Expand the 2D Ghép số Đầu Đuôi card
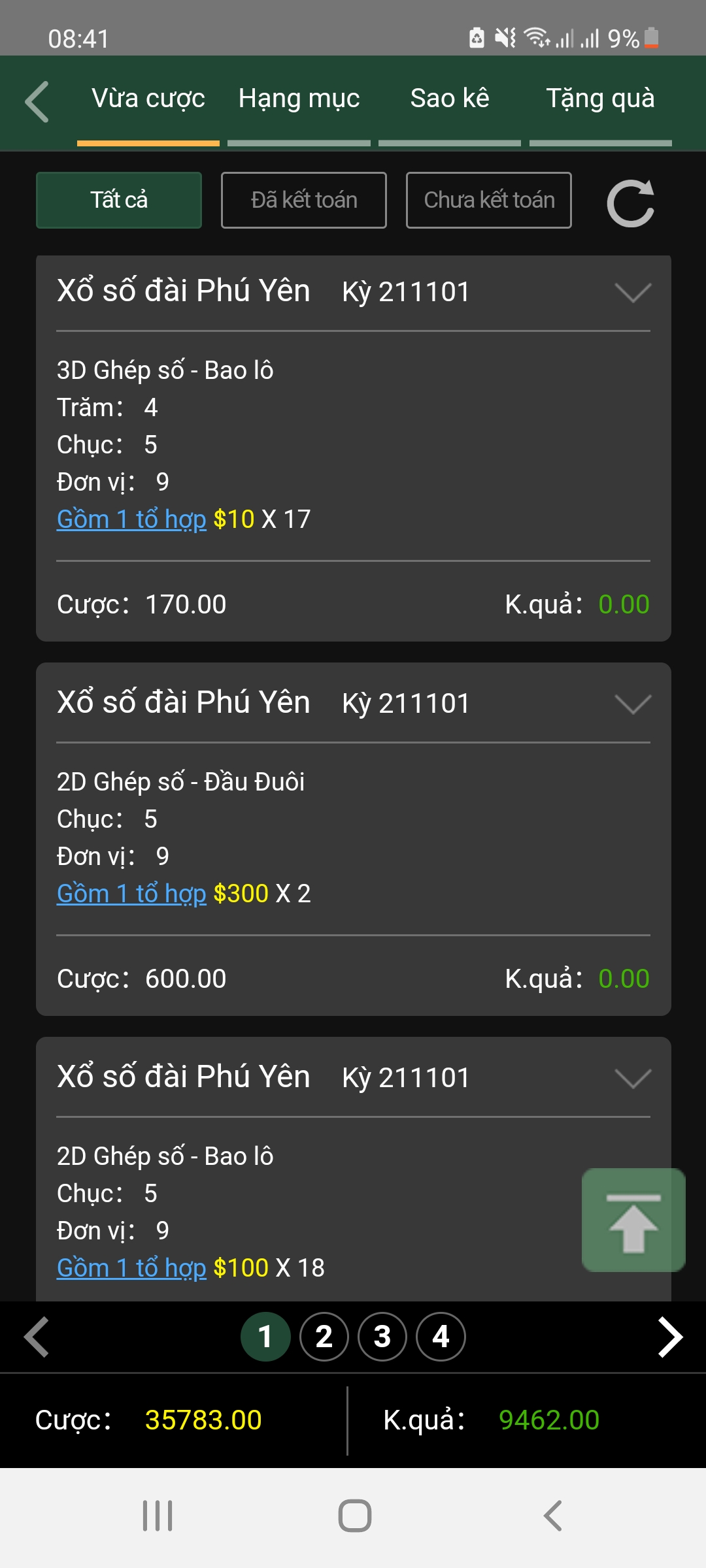The width and height of the screenshot is (706, 1568). (633, 704)
